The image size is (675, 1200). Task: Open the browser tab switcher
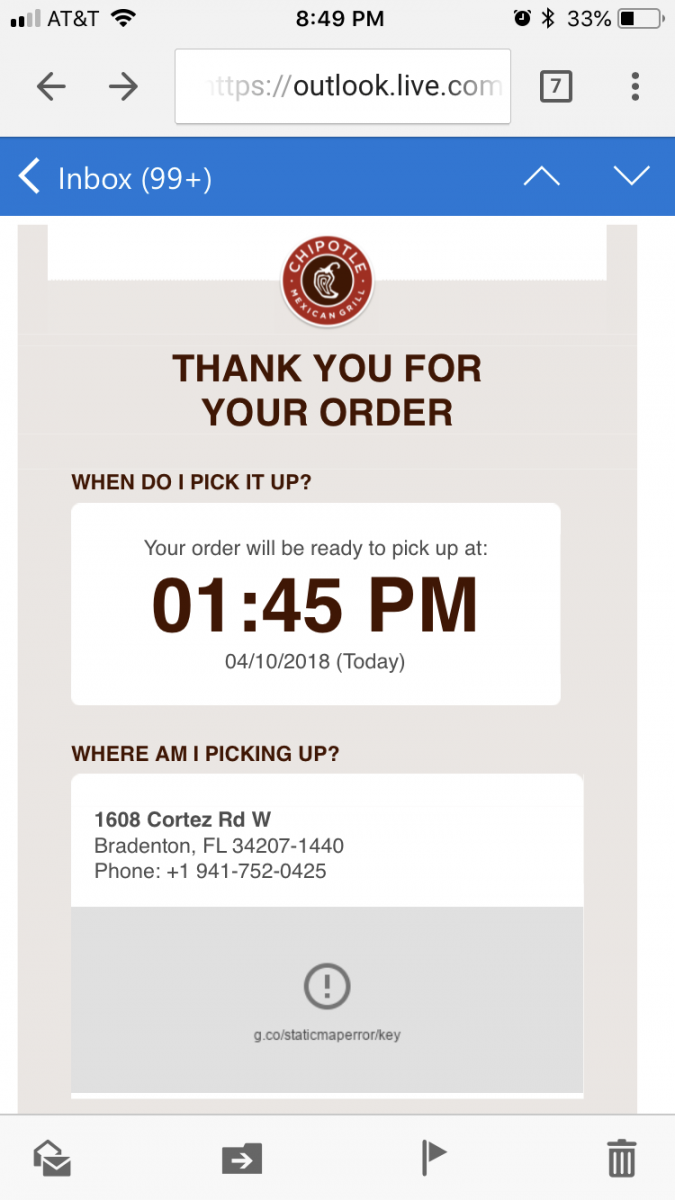pos(556,87)
